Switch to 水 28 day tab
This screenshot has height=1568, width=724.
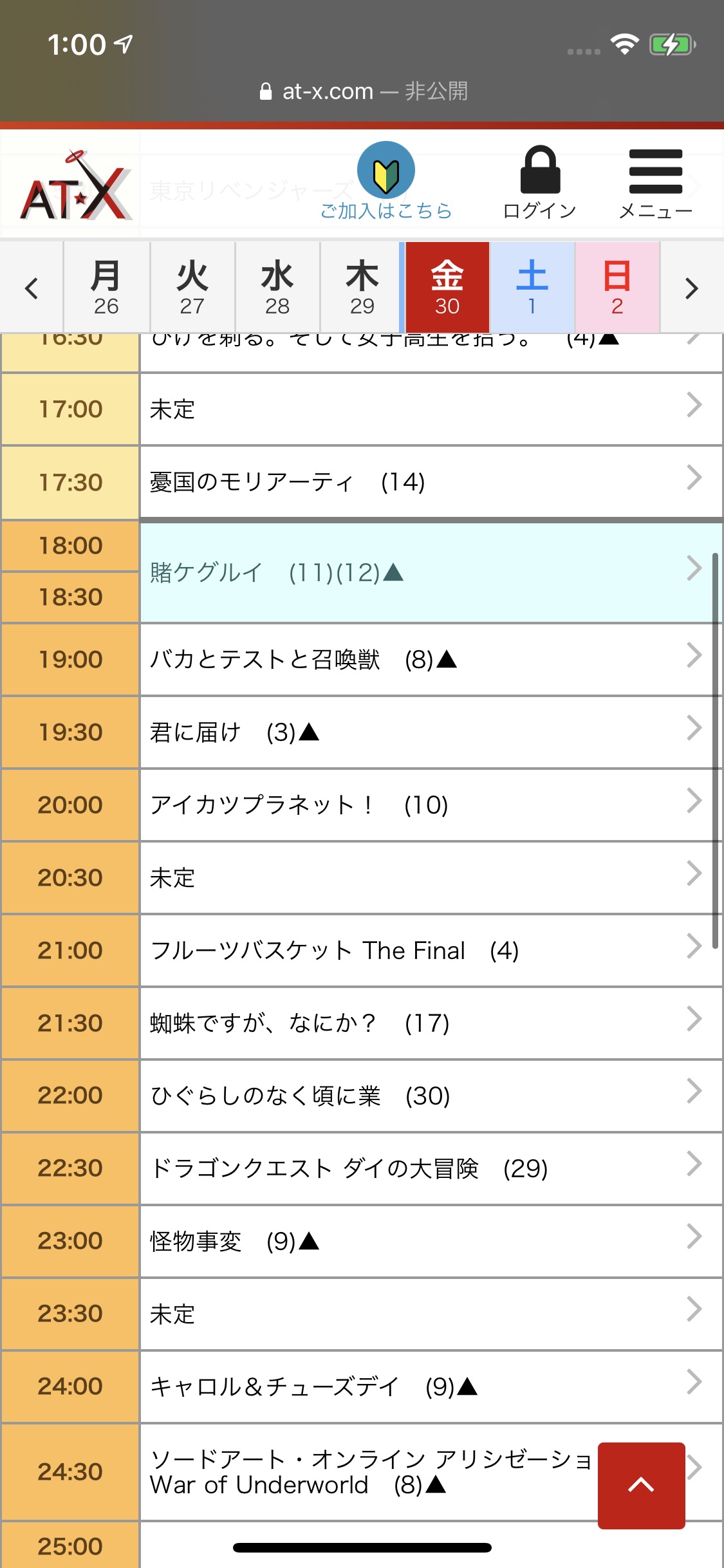click(x=277, y=288)
